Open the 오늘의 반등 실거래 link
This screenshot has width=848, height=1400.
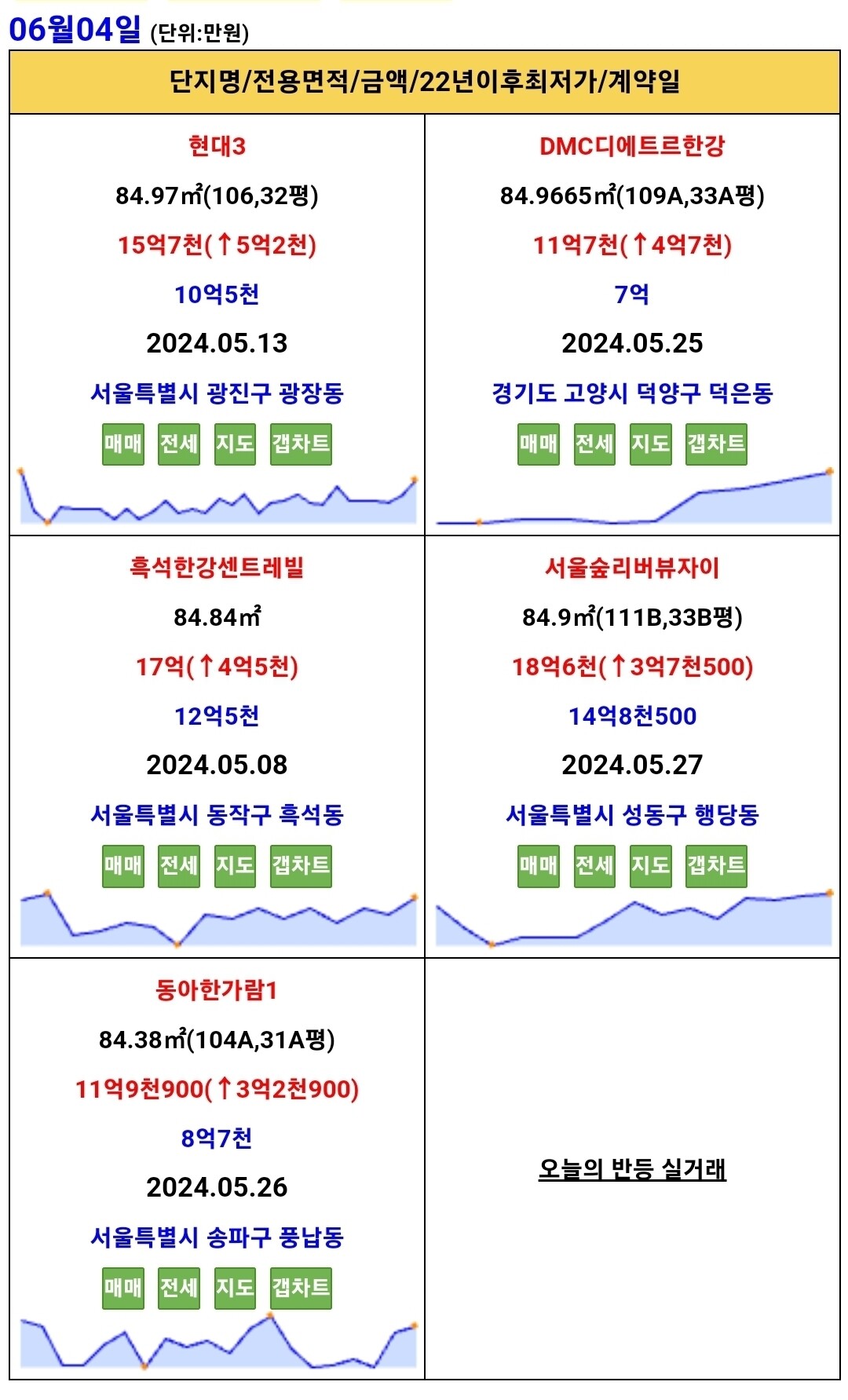(632, 1169)
